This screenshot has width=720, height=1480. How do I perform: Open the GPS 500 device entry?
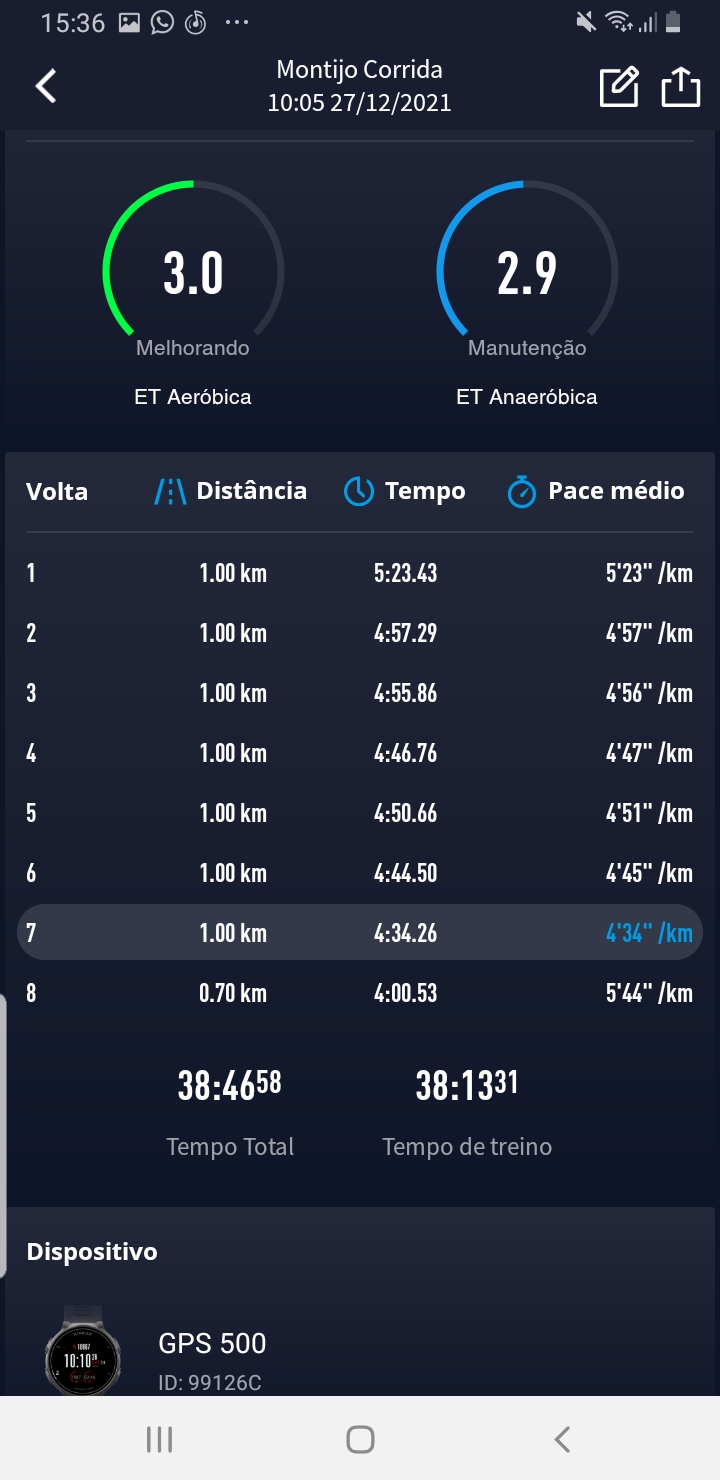360,1352
